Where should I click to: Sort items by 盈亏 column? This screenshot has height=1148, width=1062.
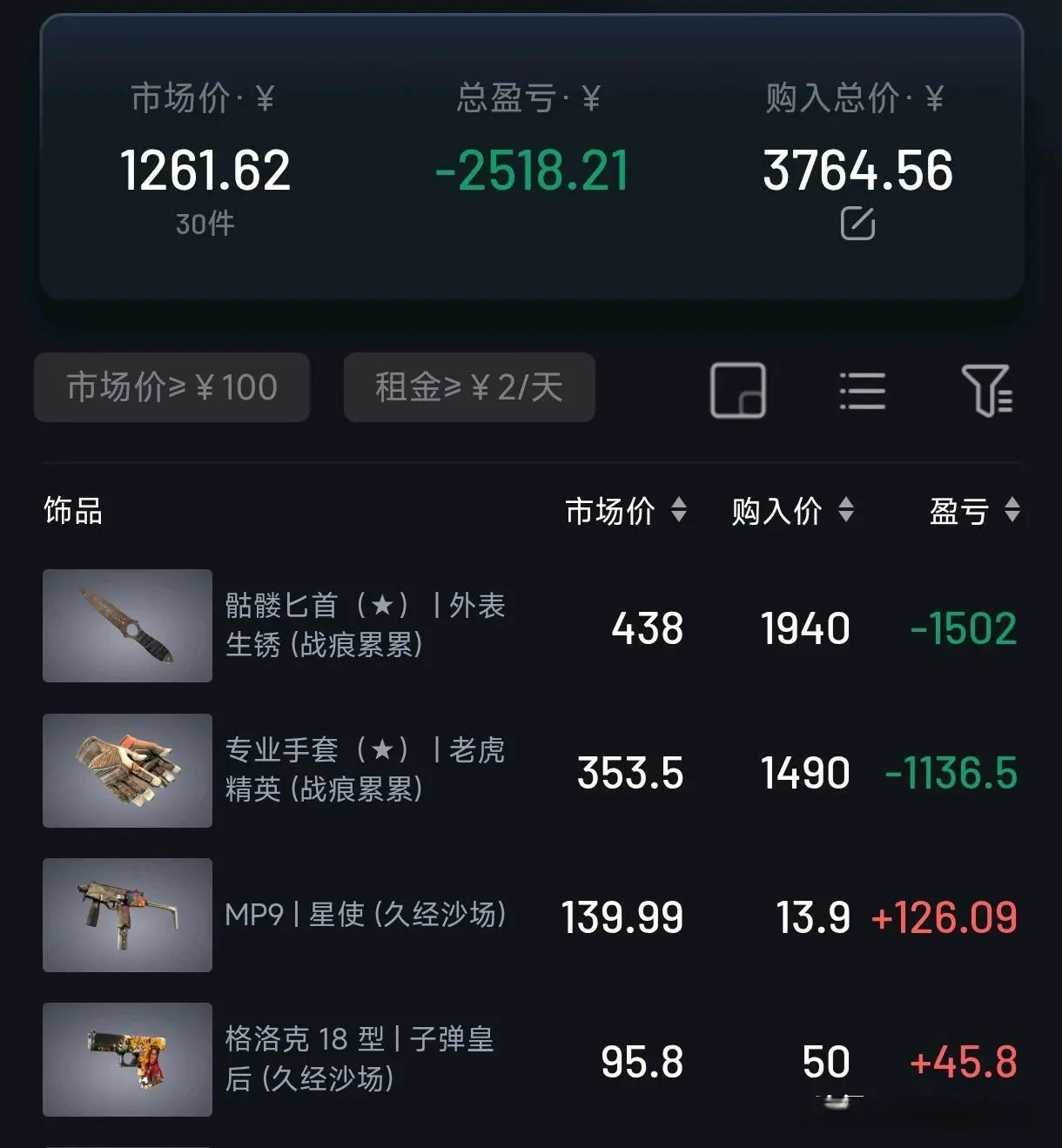pyautogui.click(x=973, y=511)
